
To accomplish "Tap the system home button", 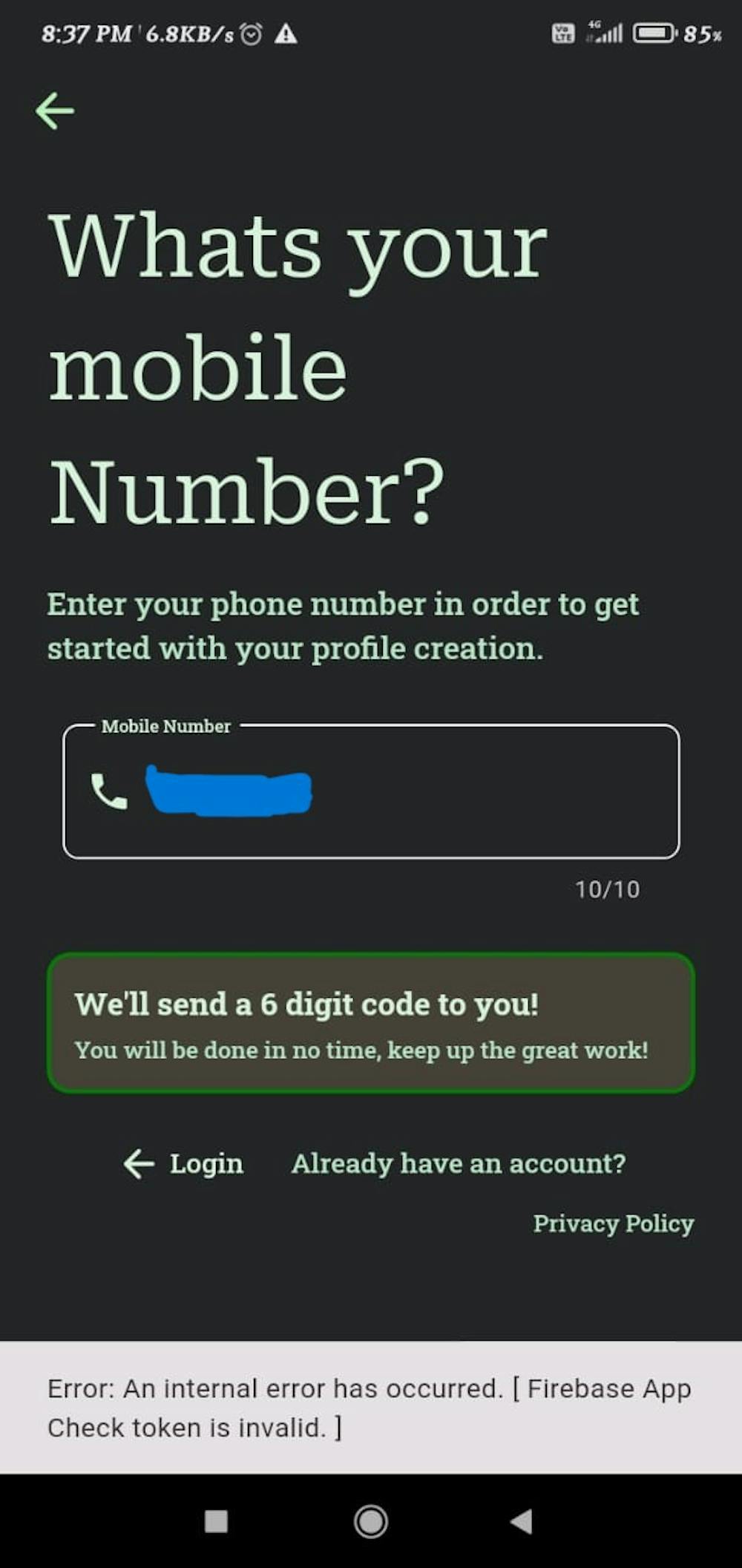I will [371, 1521].
